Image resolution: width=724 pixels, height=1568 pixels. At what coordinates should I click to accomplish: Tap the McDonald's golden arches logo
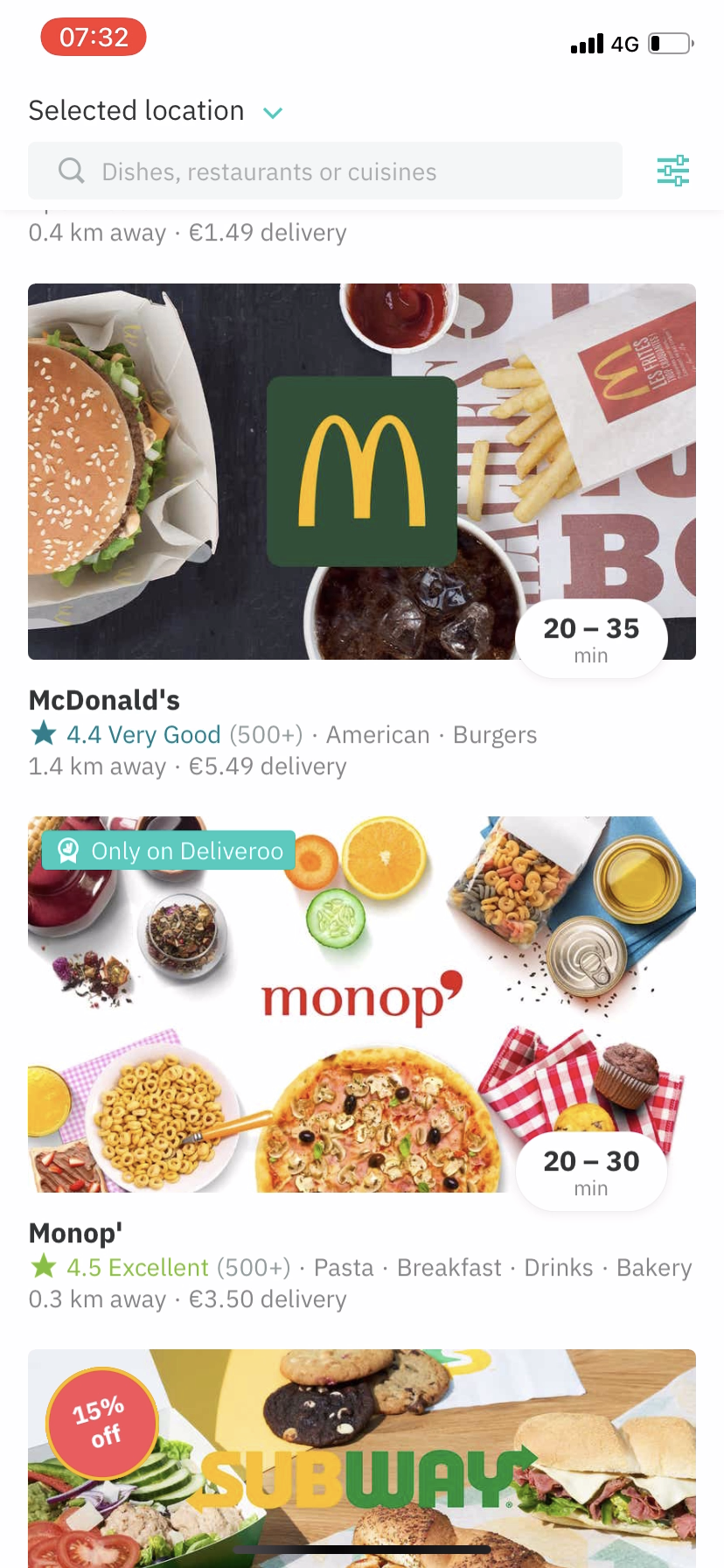point(361,471)
